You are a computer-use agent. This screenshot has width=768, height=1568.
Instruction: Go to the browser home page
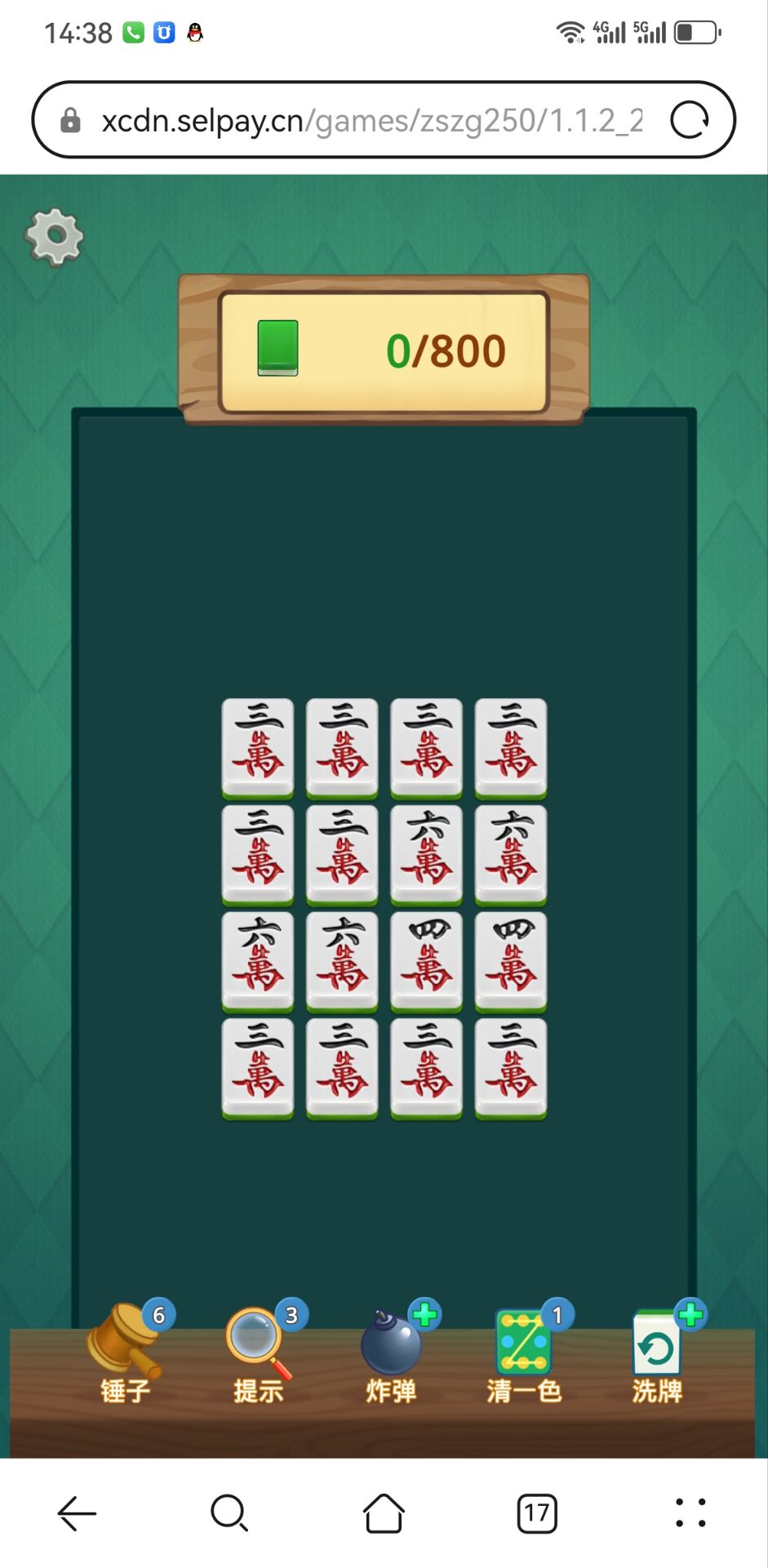(384, 1513)
